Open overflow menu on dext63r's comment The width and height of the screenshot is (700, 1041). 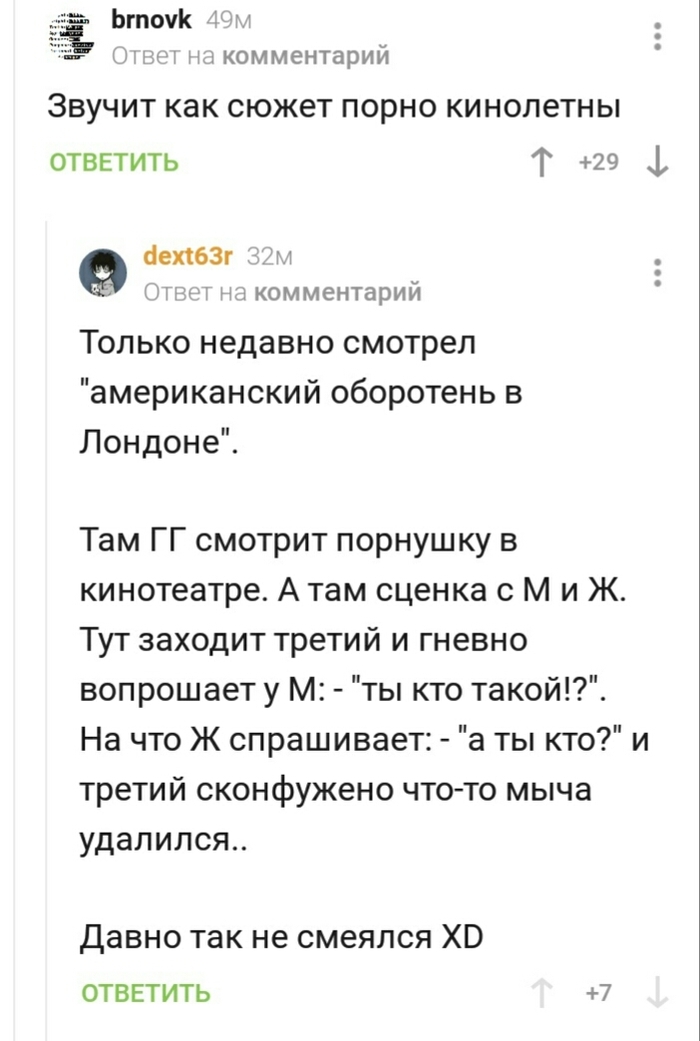657,272
